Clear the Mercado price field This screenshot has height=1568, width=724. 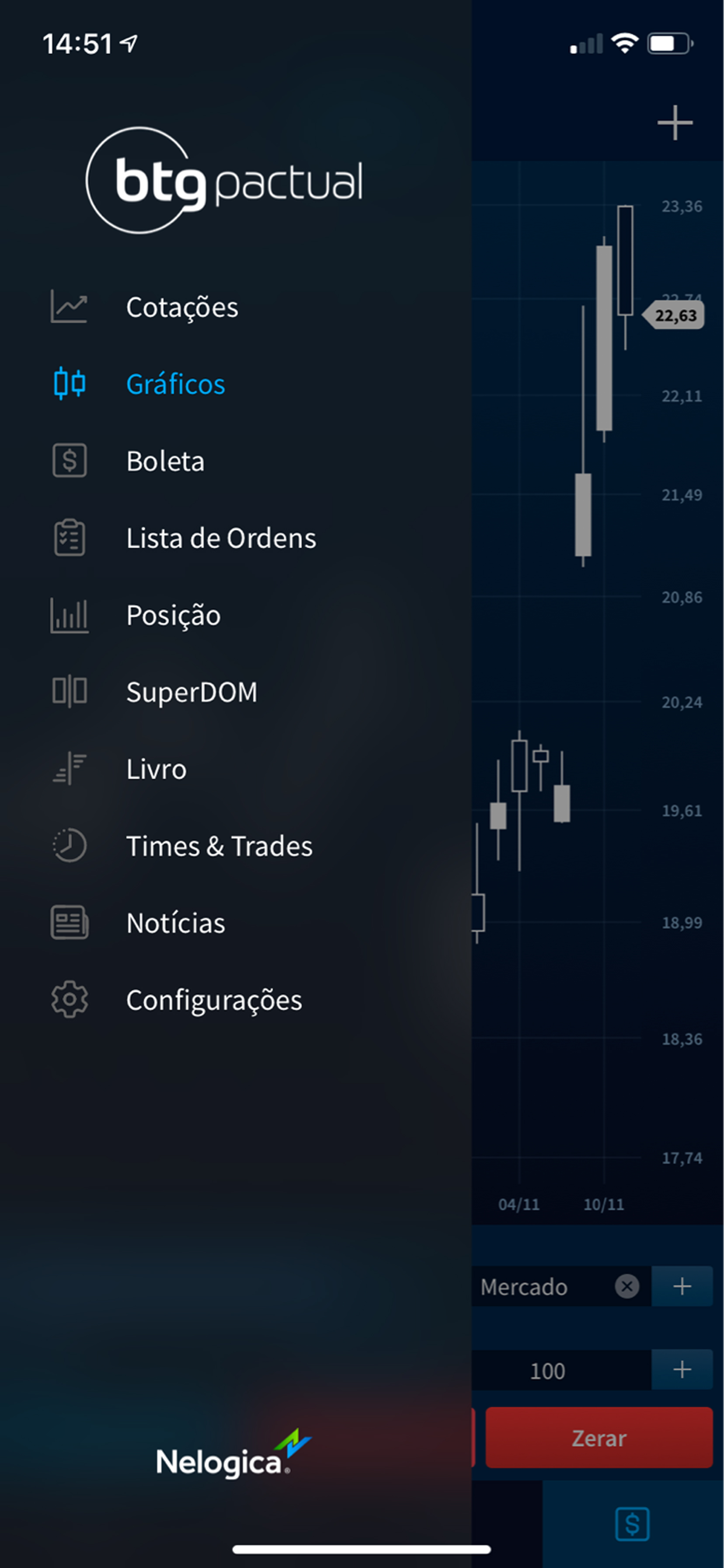[x=627, y=1286]
